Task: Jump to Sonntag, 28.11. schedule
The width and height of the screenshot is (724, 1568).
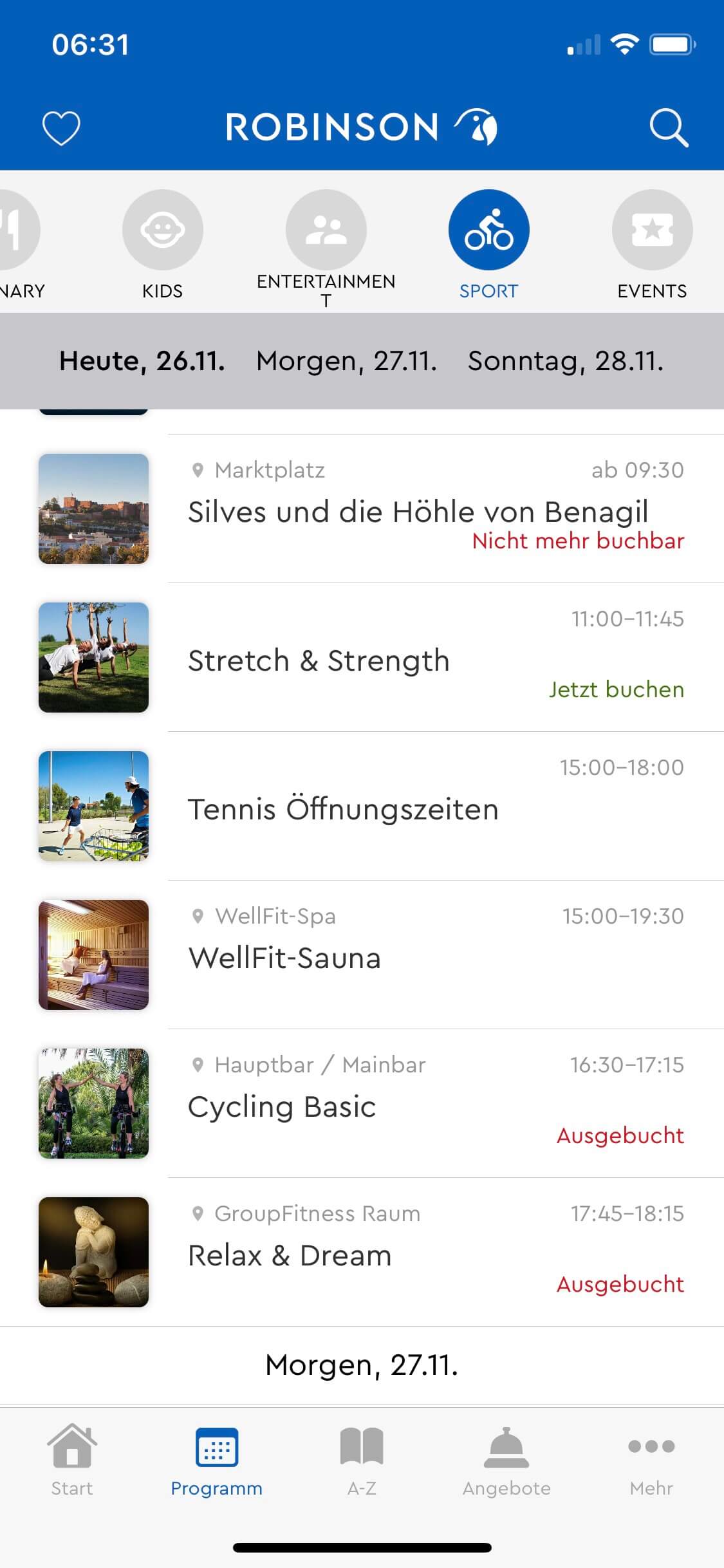Action: coord(565,361)
